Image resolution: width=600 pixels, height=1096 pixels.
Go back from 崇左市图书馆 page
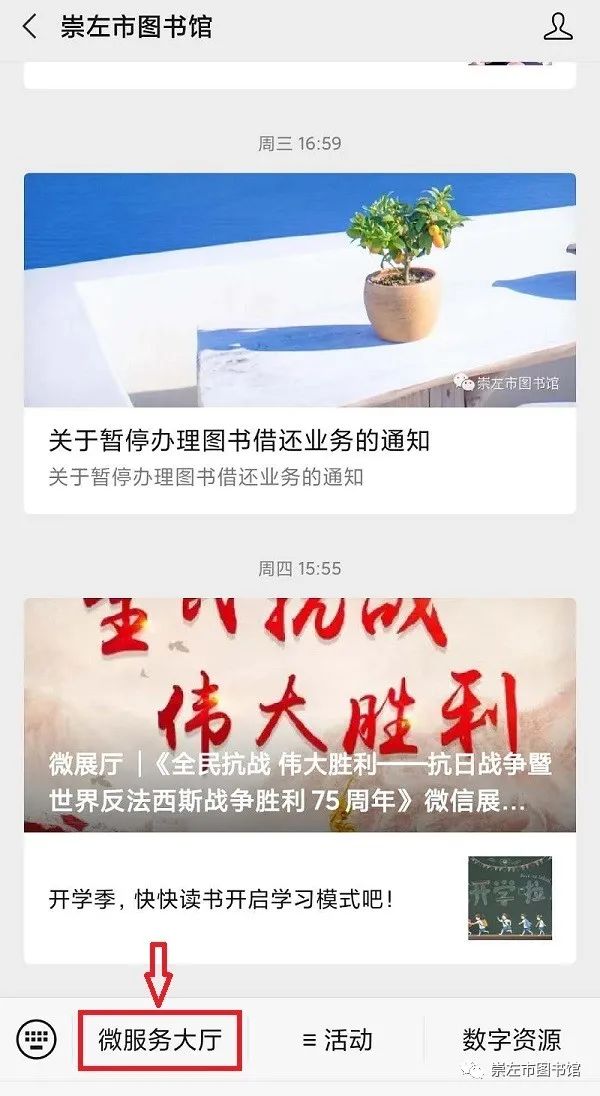coord(29,27)
